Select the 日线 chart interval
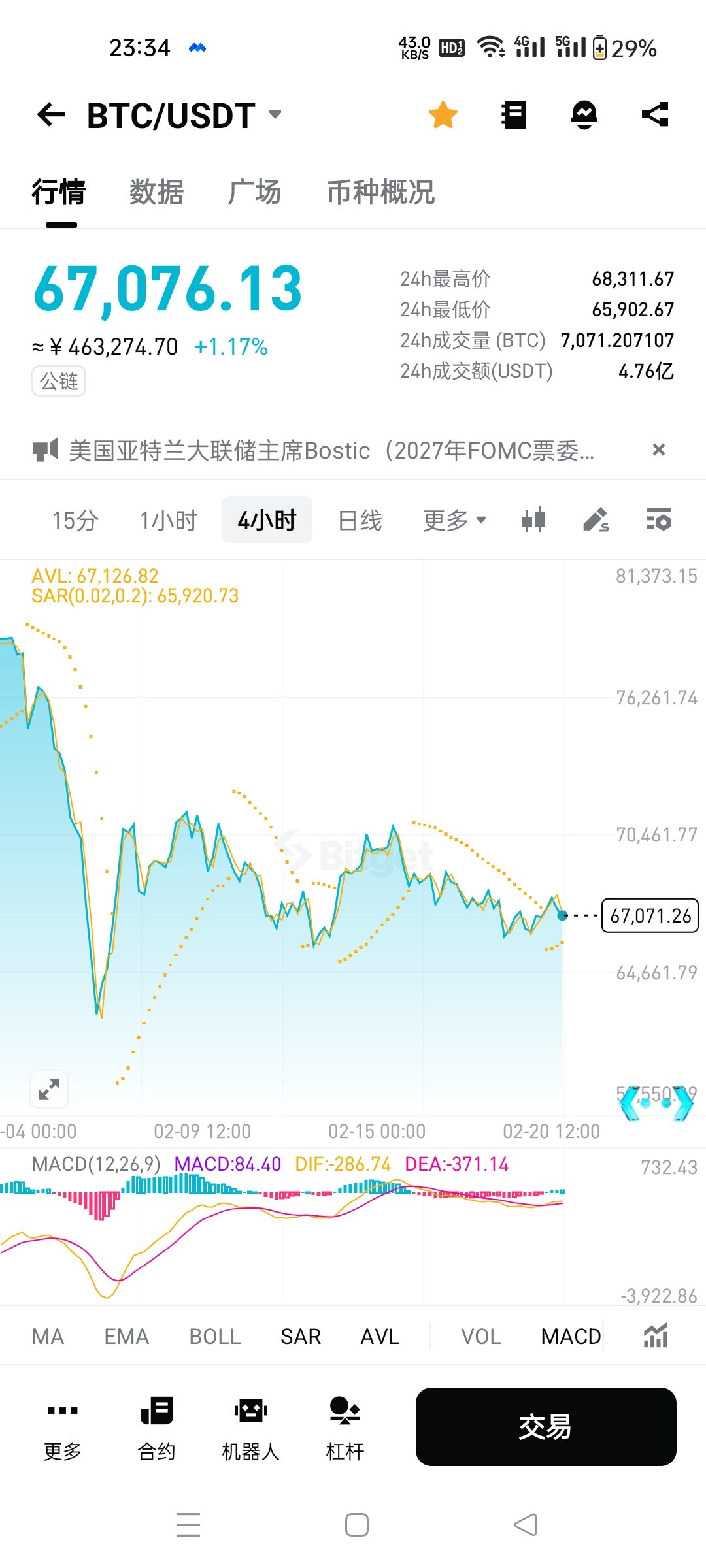706x1568 pixels. [360, 521]
